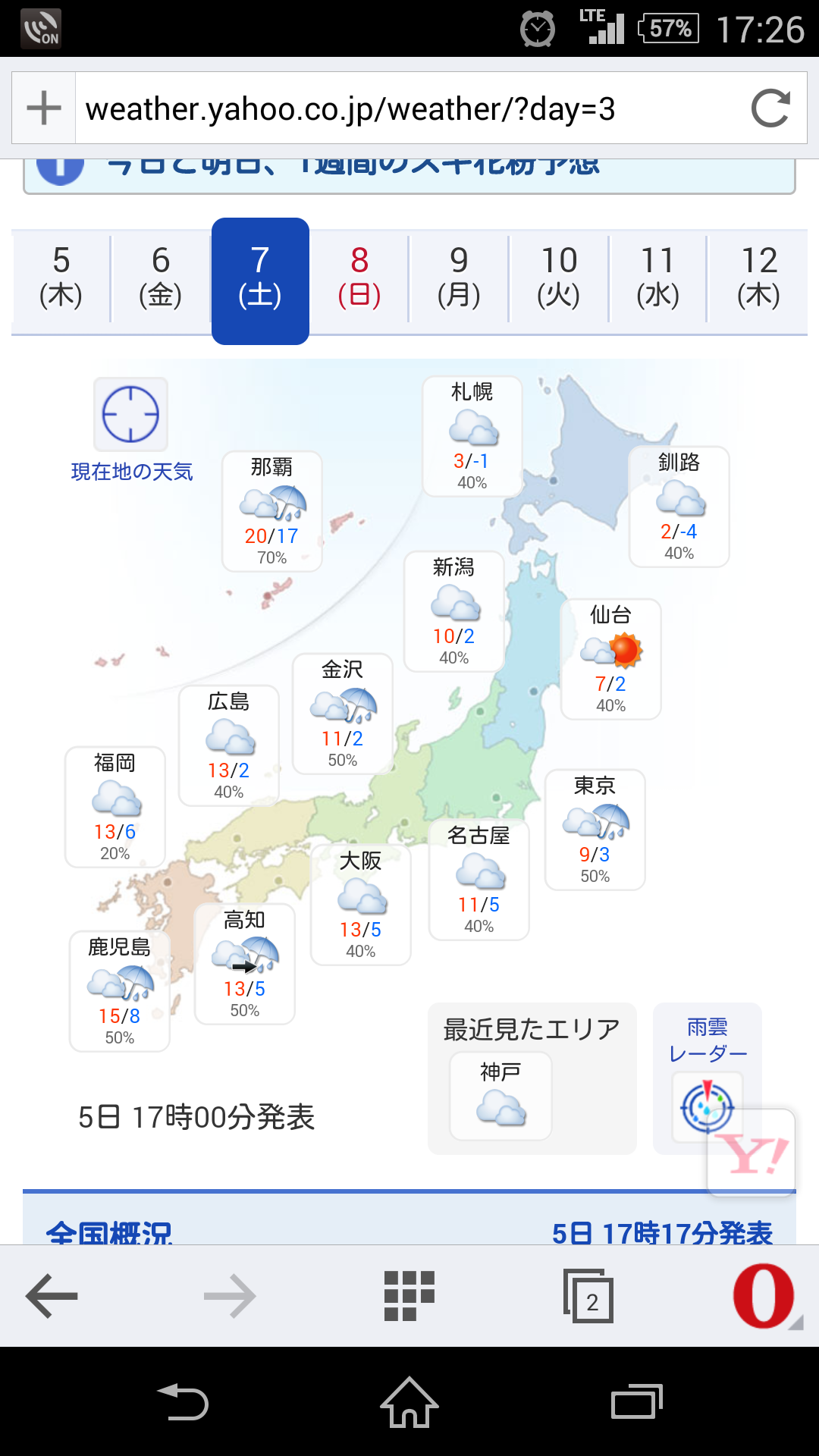Open the 東京 forecast card
This screenshot has width=819, height=1456.
(x=595, y=830)
